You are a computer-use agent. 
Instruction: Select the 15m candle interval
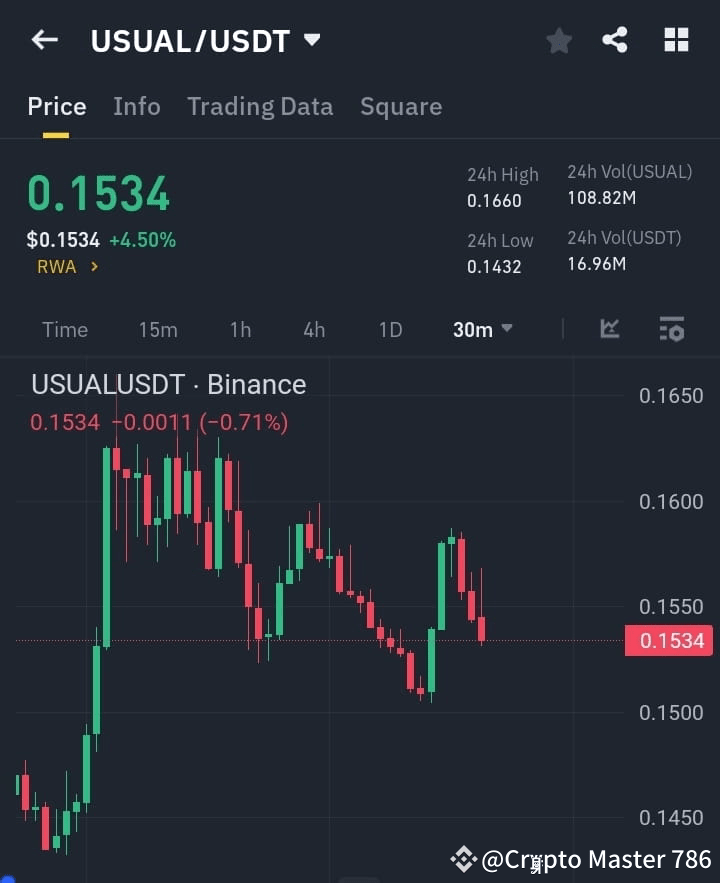[158, 329]
